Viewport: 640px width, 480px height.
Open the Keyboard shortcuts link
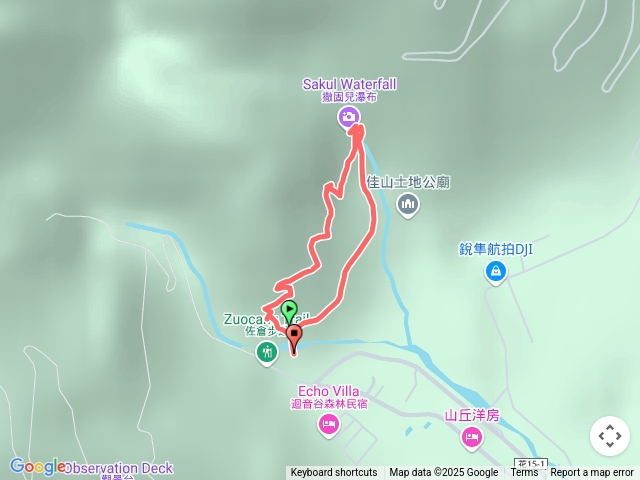pos(334,473)
